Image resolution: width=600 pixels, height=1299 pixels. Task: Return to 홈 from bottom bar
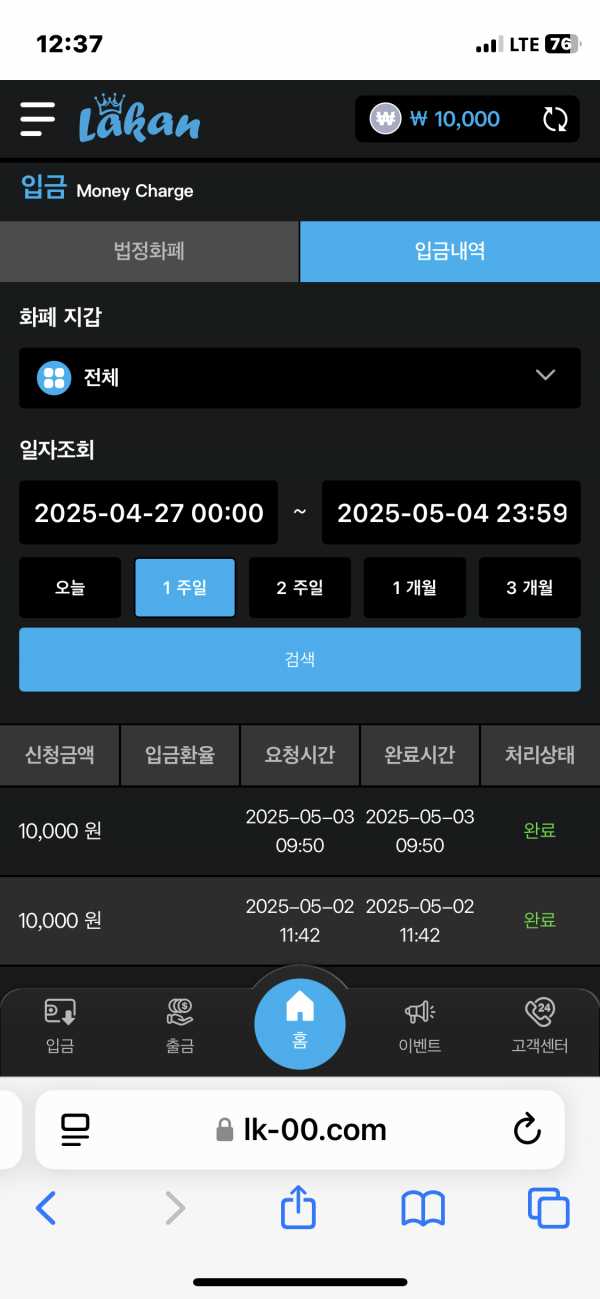click(x=300, y=1020)
